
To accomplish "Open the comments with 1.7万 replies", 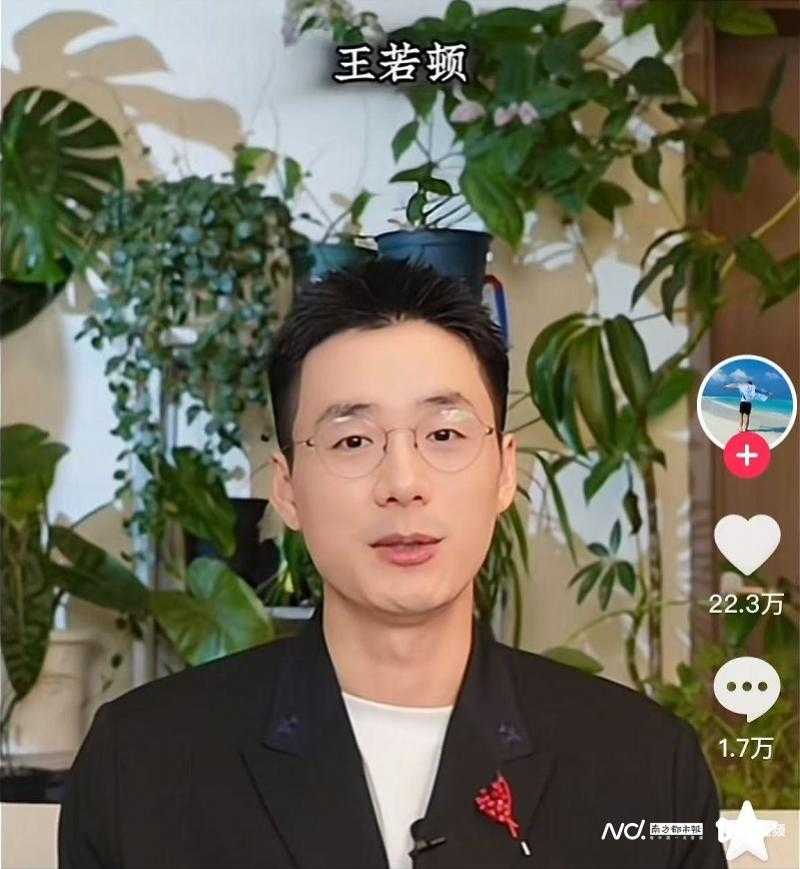I will pos(746,690).
